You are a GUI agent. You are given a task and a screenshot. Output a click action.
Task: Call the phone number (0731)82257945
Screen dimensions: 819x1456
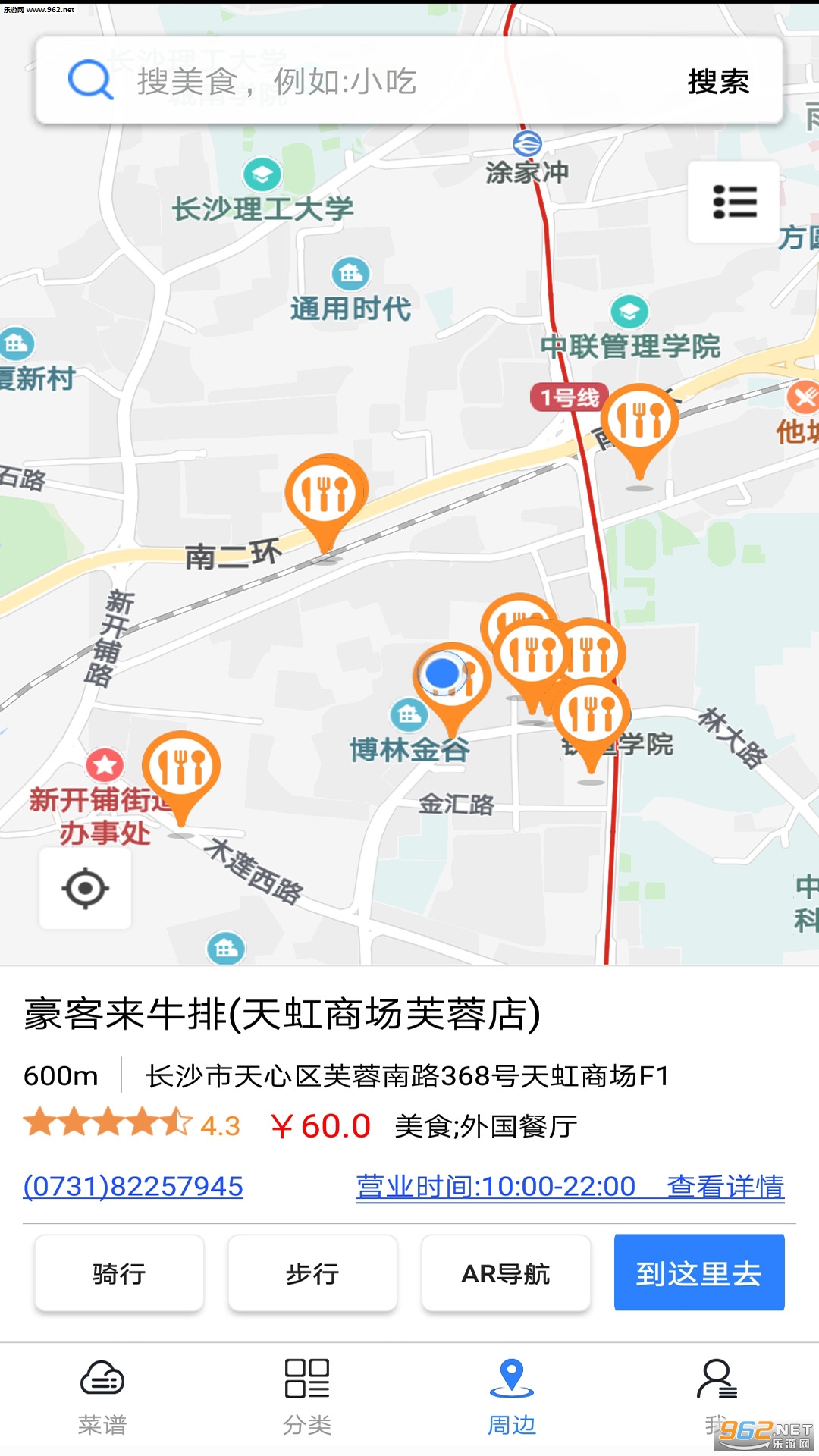pyautogui.click(x=133, y=1186)
